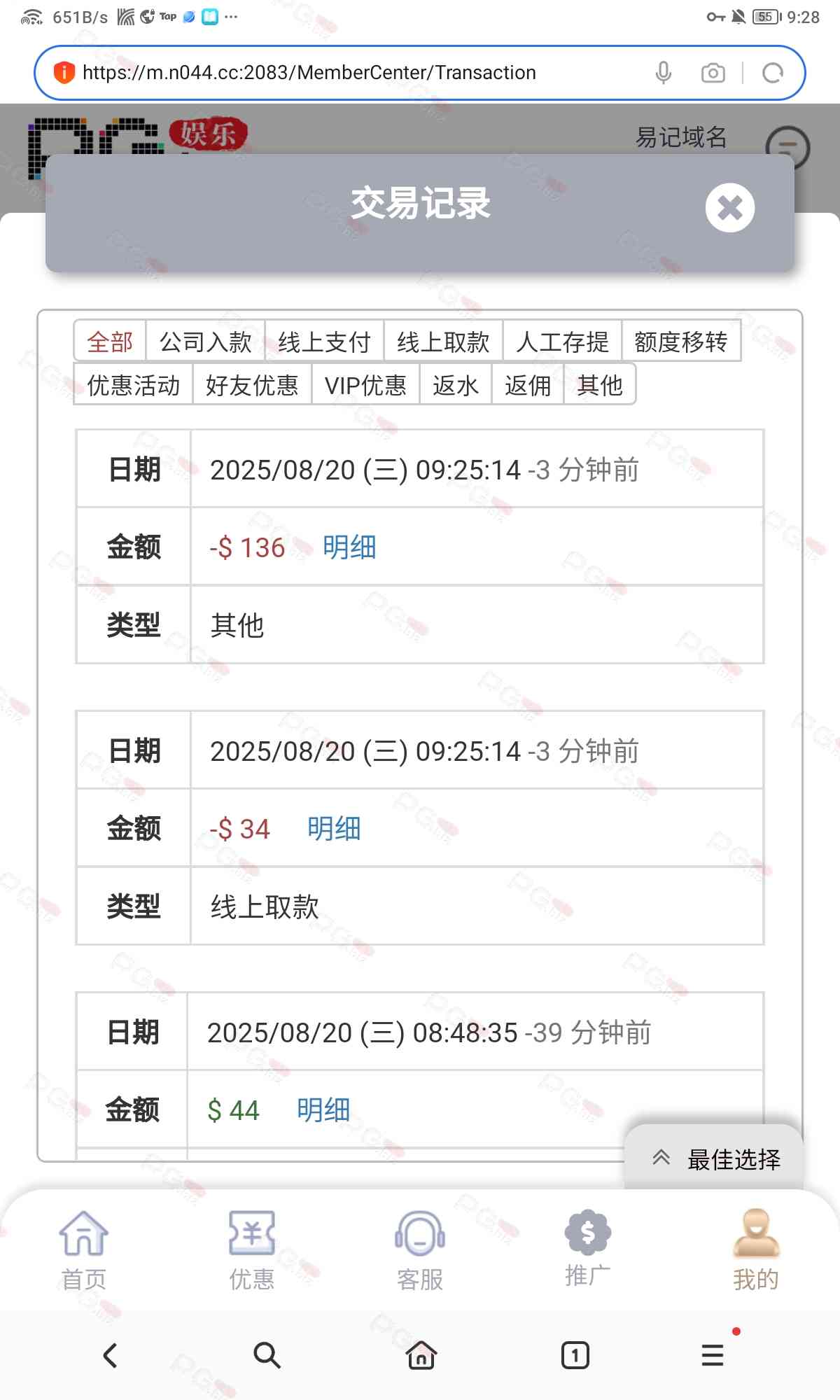Go to 首页 in bottom navigation

[x=83, y=1250]
